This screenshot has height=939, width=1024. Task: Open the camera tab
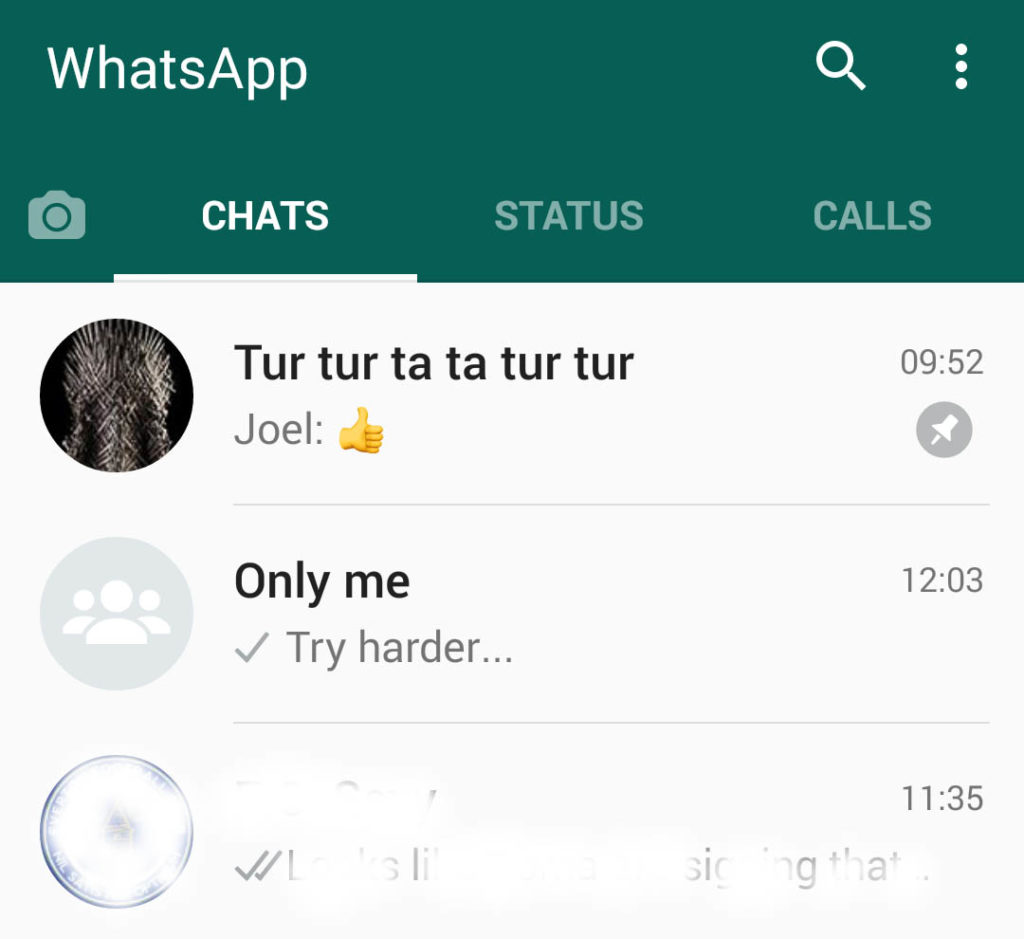(57, 216)
